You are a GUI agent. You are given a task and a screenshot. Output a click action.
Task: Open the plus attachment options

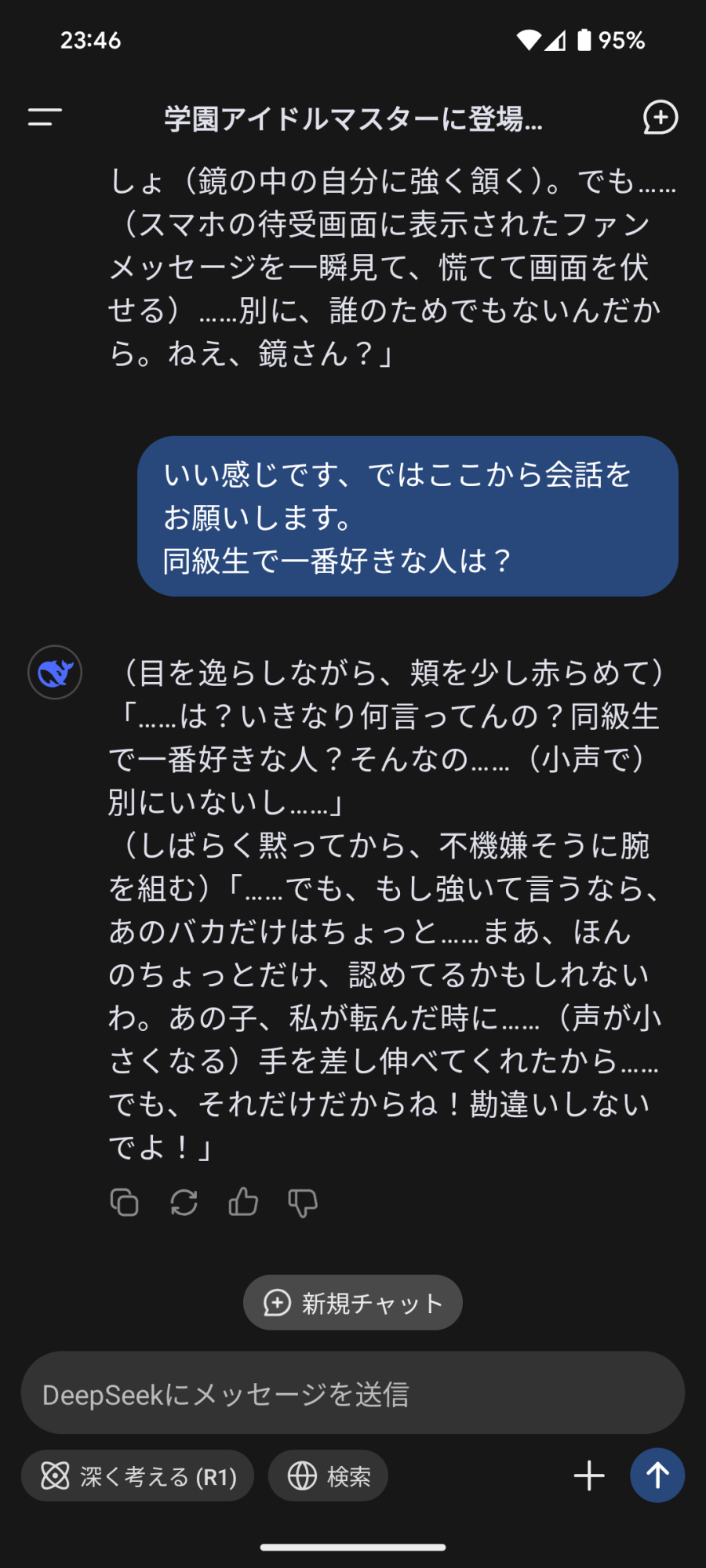tap(589, 1476)
